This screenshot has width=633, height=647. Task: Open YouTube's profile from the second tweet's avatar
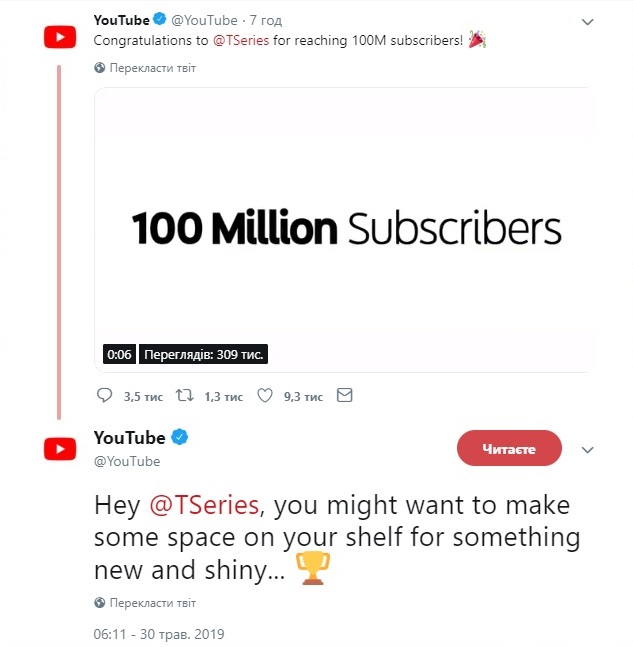coord(60,449)
